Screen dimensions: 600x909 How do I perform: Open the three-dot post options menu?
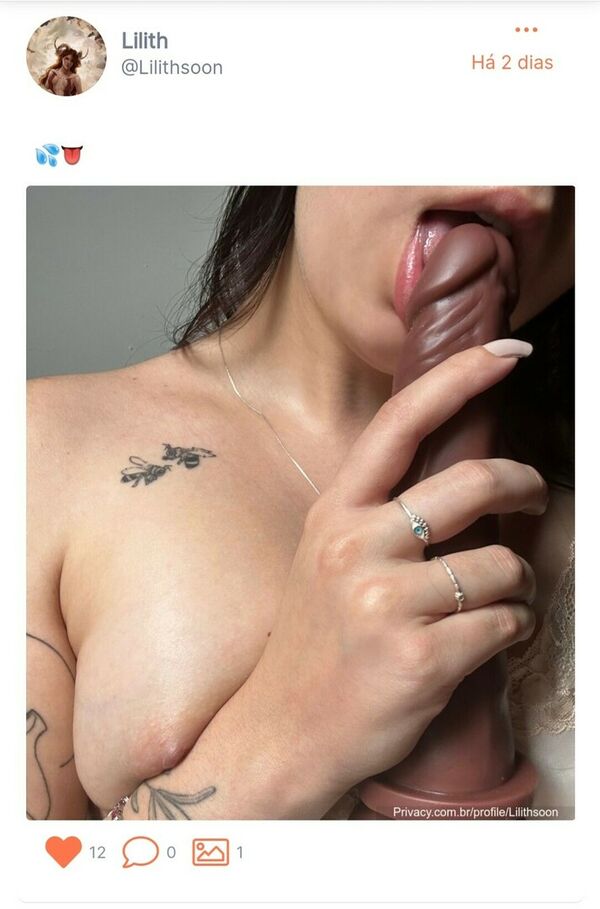tap(526, 29)
